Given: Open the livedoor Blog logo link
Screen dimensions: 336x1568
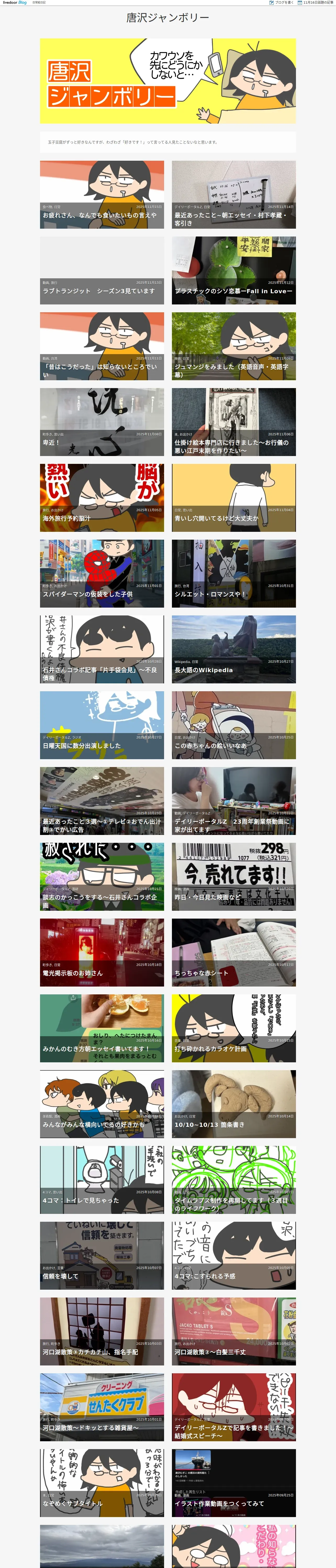Looking at the screenshot, I should point(15,2).
